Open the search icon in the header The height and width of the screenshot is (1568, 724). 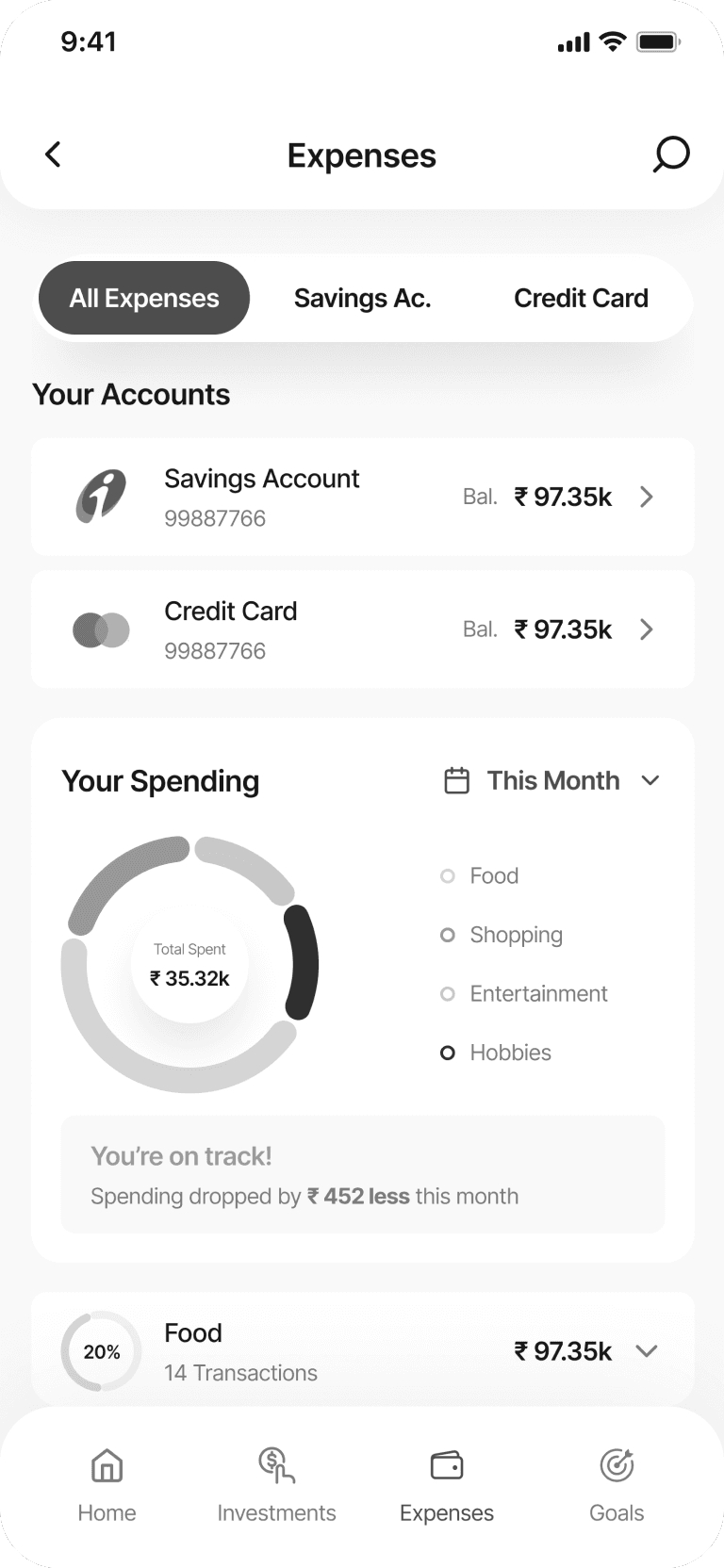pos(671,155)
